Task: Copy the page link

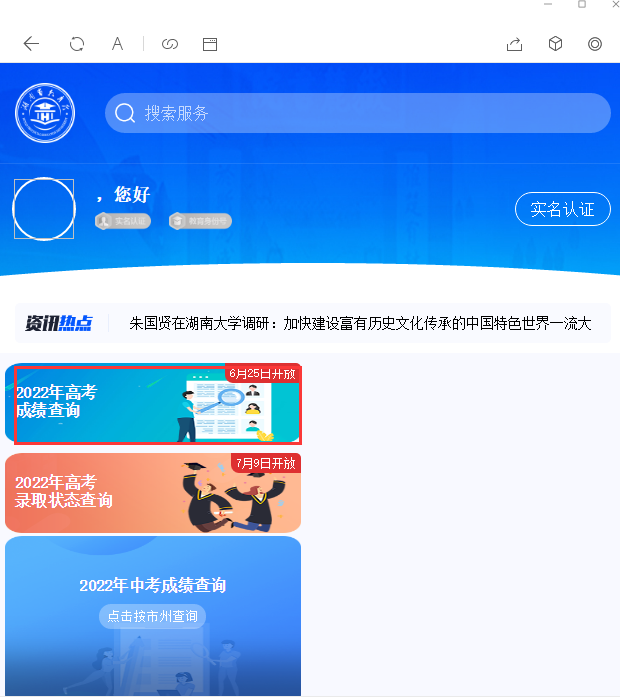Action: click(170, 44)
